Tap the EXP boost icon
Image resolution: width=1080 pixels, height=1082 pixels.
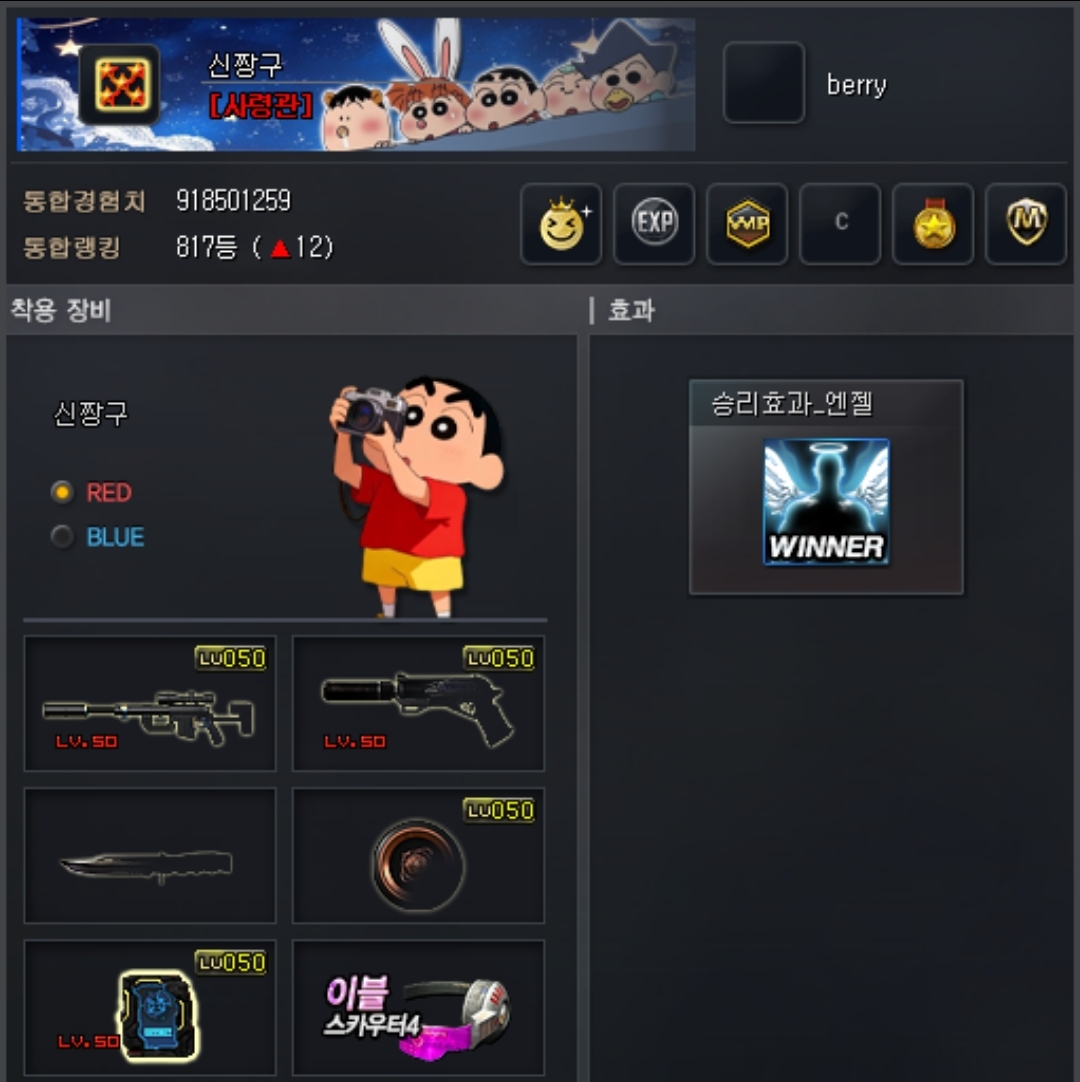pos(654,224)
